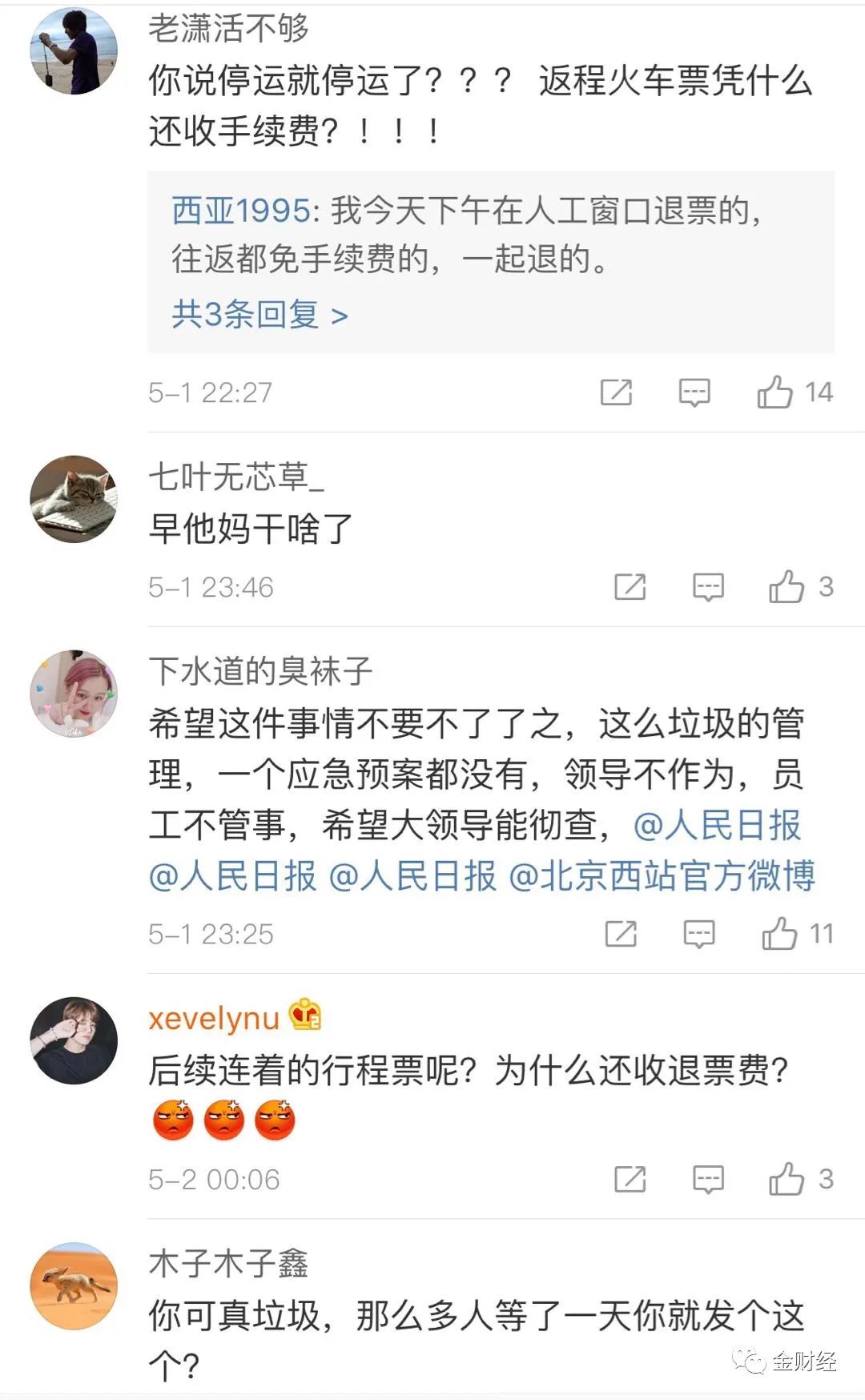Visit 七叶无芯草_'s profile via avatar

click(74, 499)
